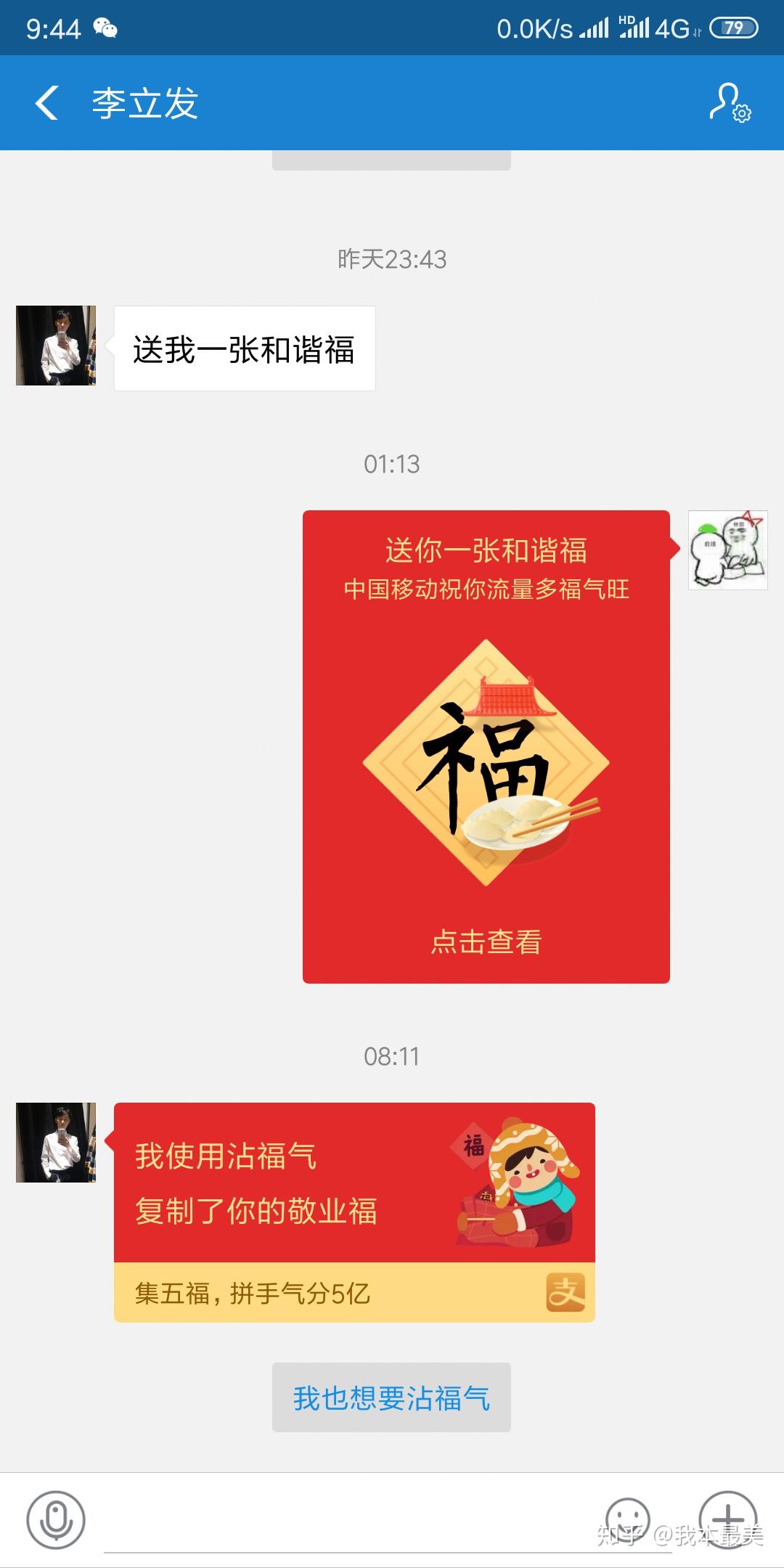Open my own avatar profile
Screen dimensions: 784x1568
(727, 550)
